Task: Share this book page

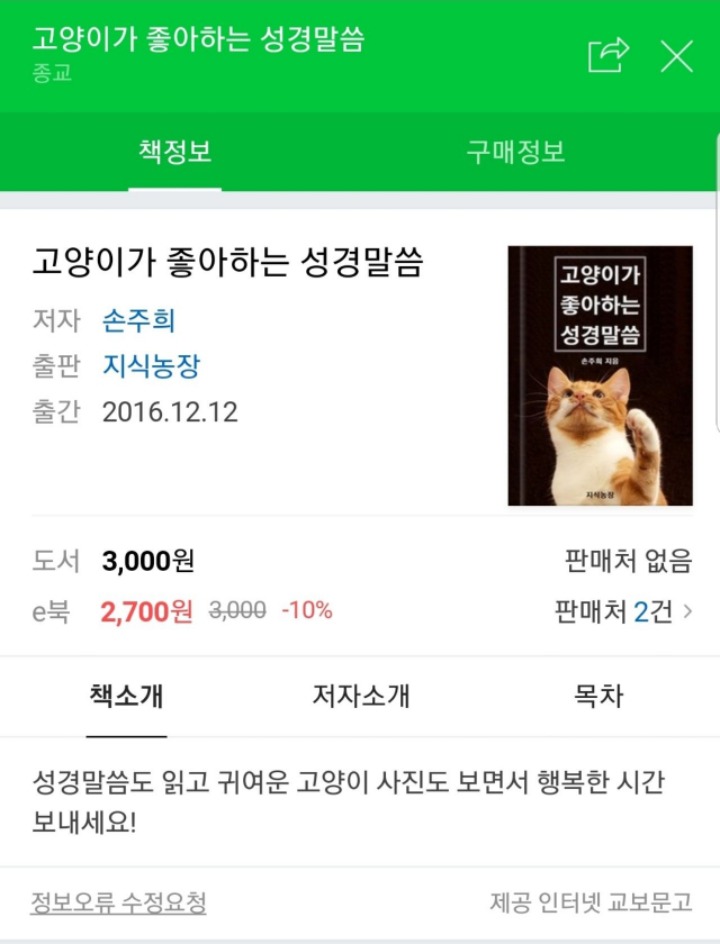Action: coord(608,55)
